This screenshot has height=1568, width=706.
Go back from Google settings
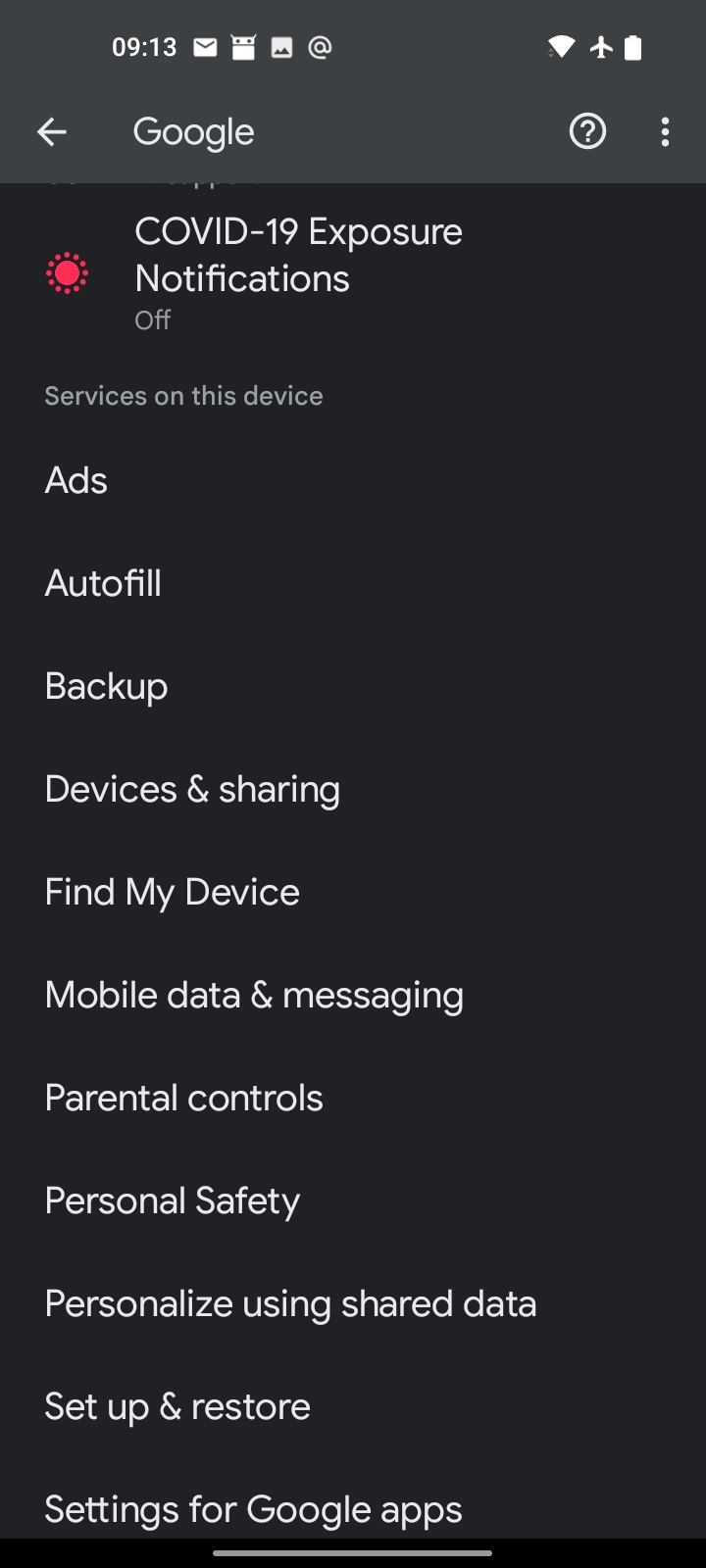click(x=52, y=131)
